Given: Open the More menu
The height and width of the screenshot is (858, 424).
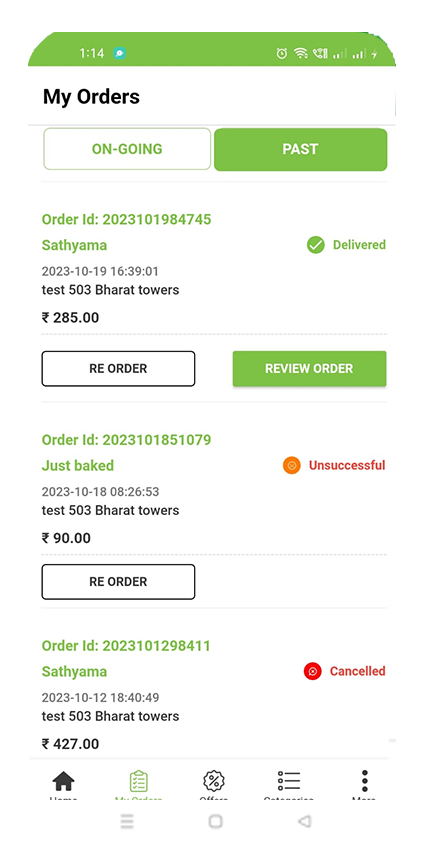Looking at the screenshot, I should [364, 786].
